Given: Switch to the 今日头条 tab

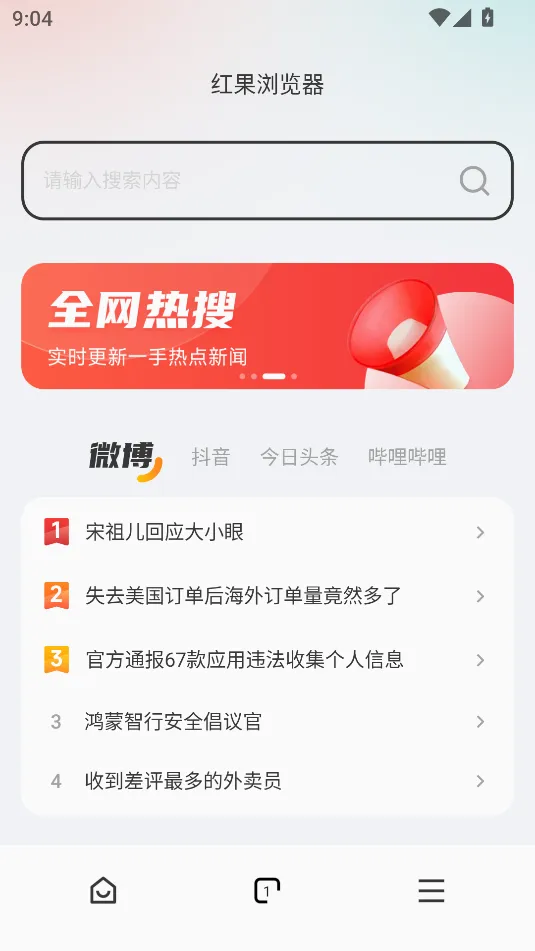Looking at the screenshot, I should point(299,457).
